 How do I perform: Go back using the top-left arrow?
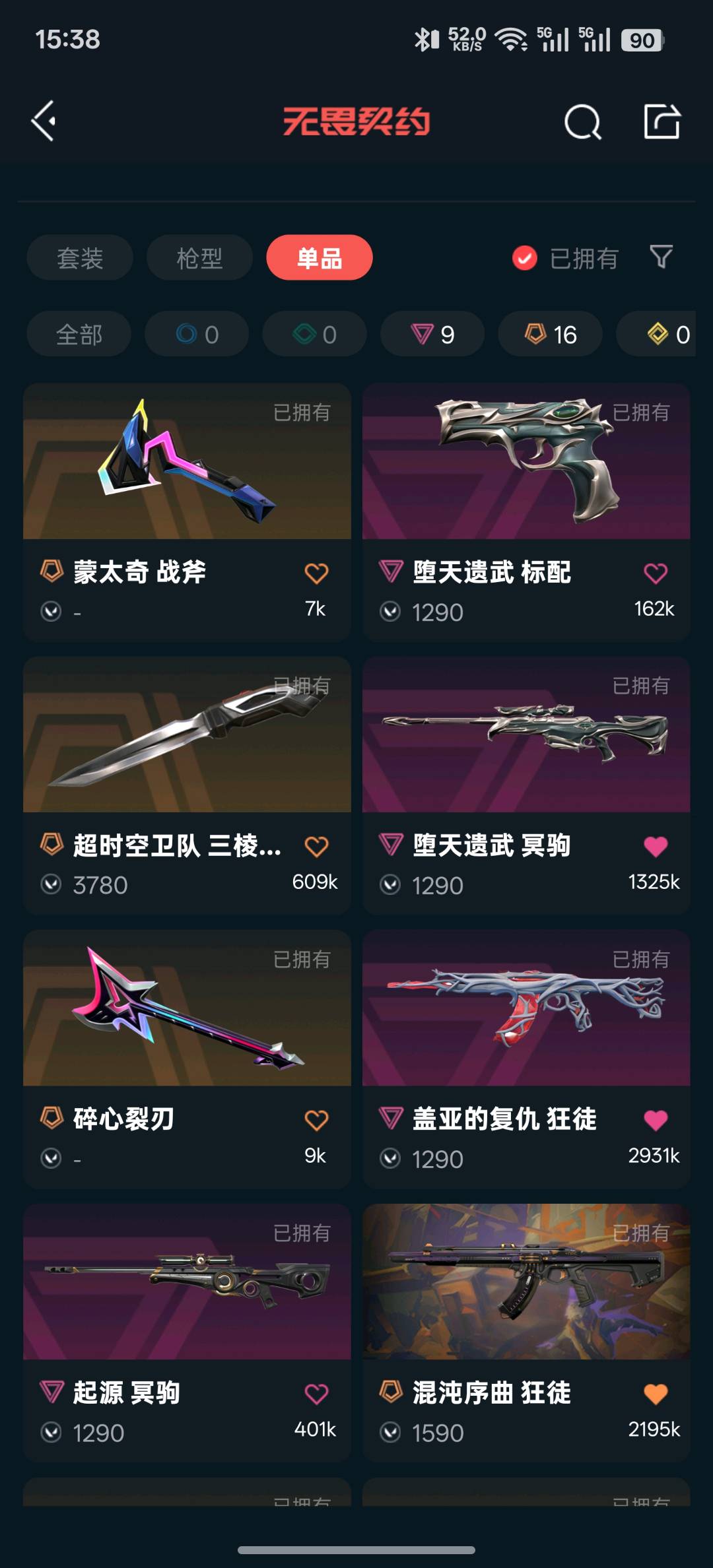tap(44, 121)
